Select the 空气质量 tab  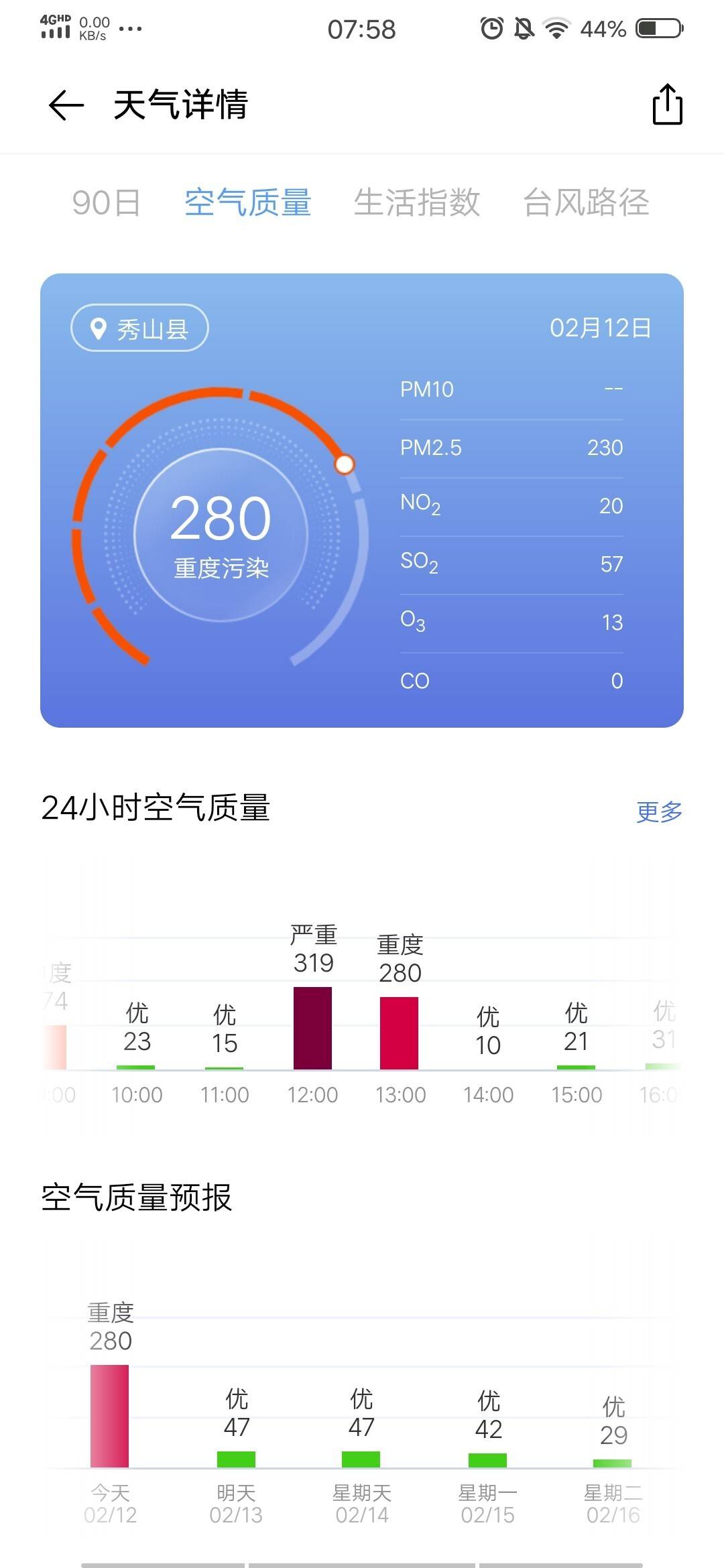pyautogui.click(x=247, y=202)
